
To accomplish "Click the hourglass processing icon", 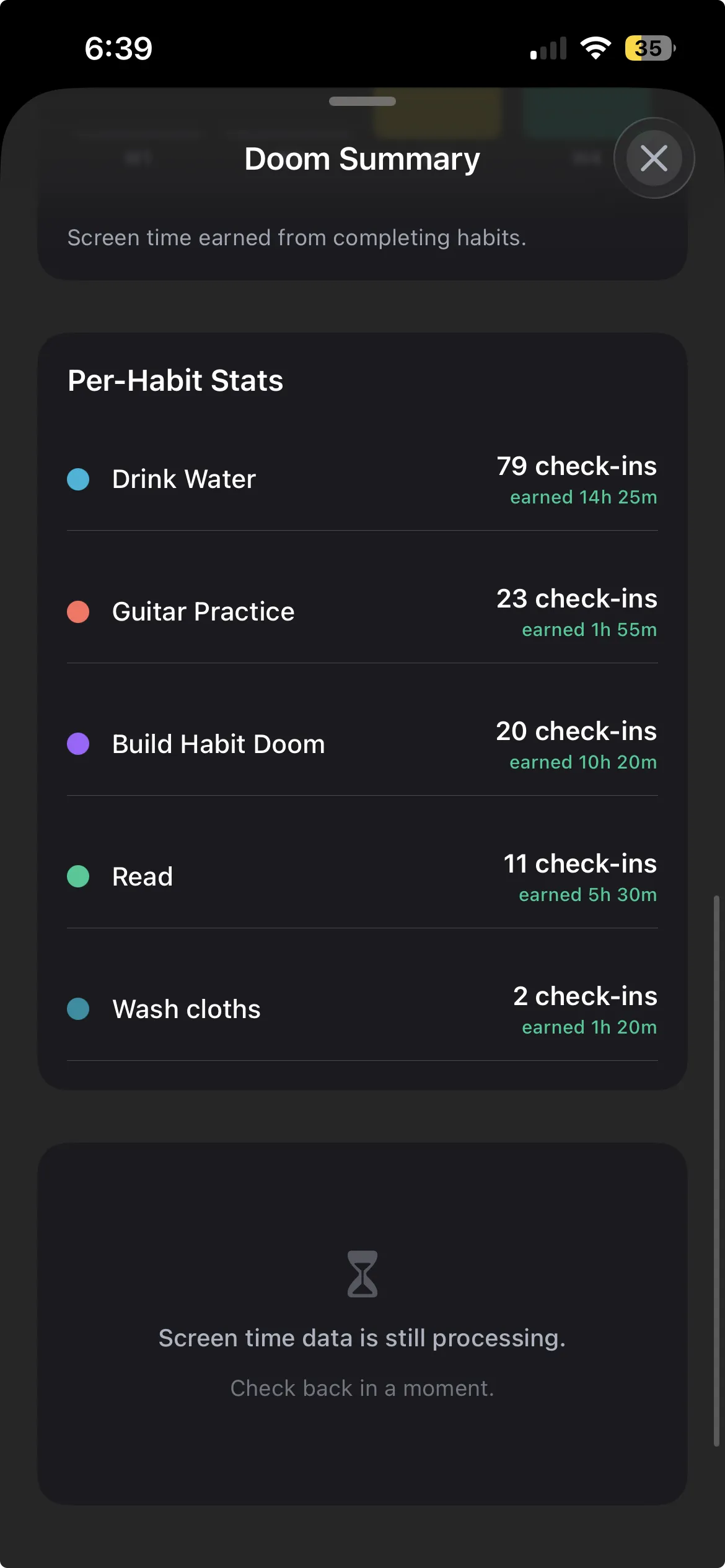I will (362, 1274).
